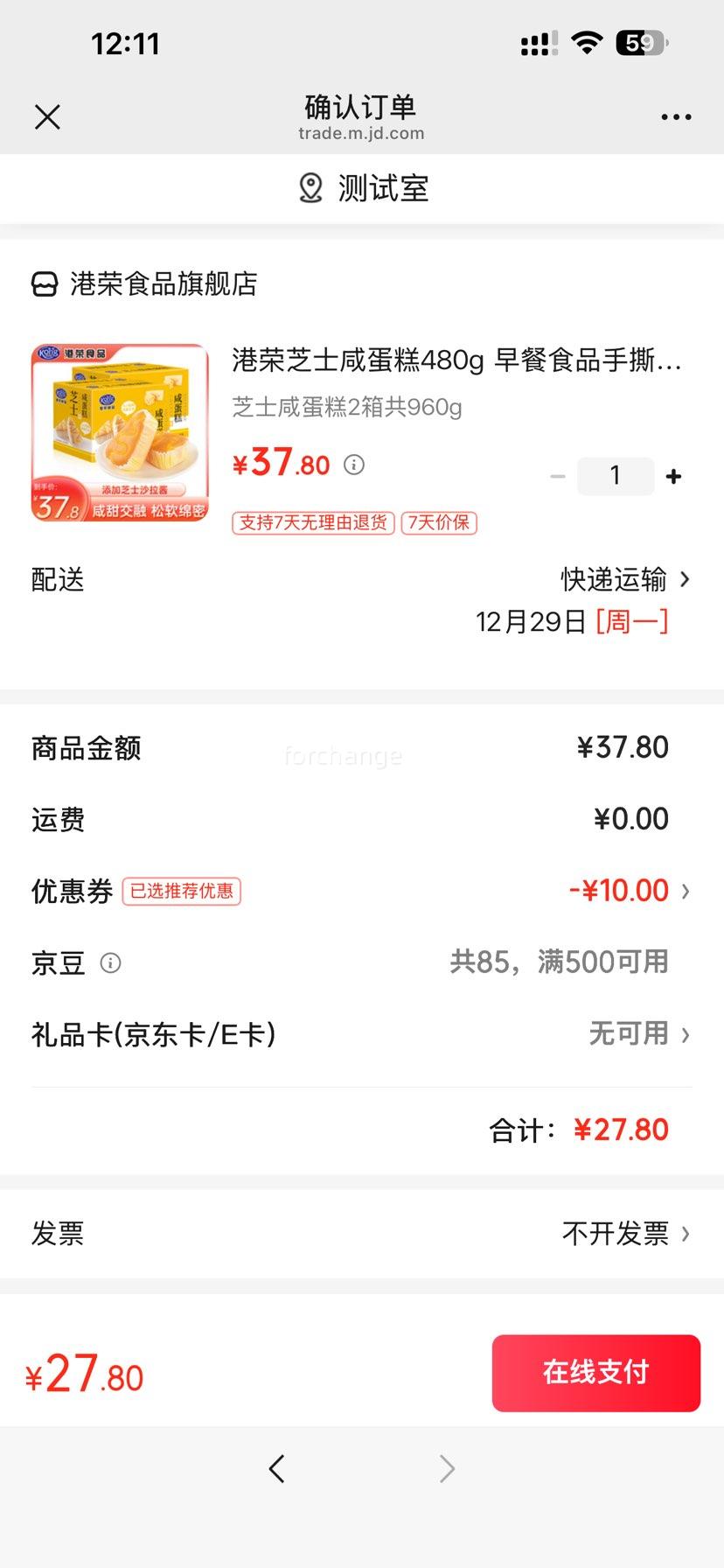
Task: Select the 已选推荐优惠 coupon tag
Action: click(x=182, y=891)
